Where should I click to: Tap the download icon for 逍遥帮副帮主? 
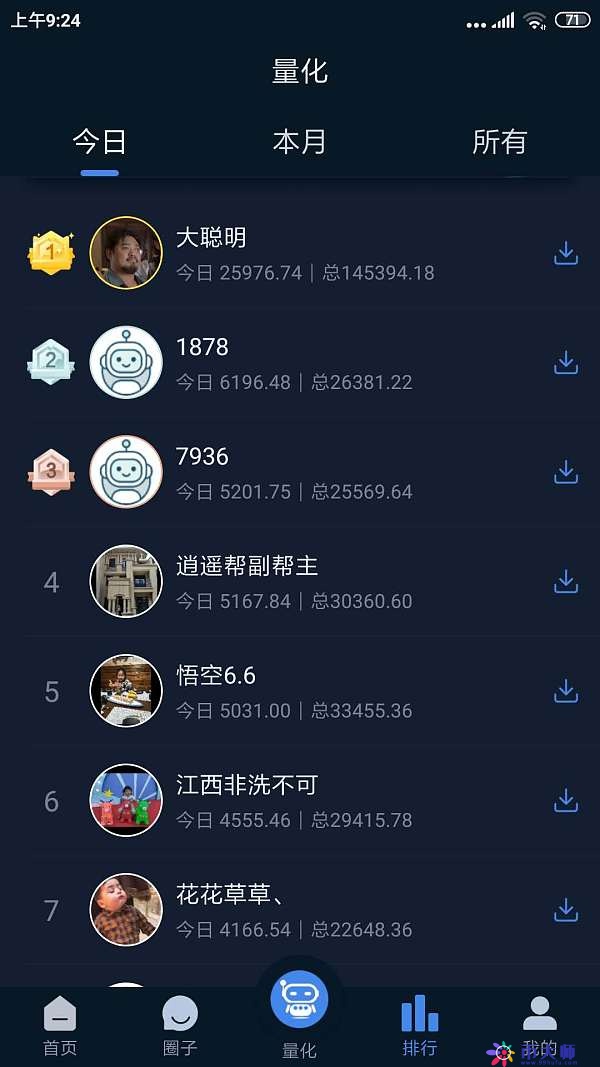[x=566, y=582]
